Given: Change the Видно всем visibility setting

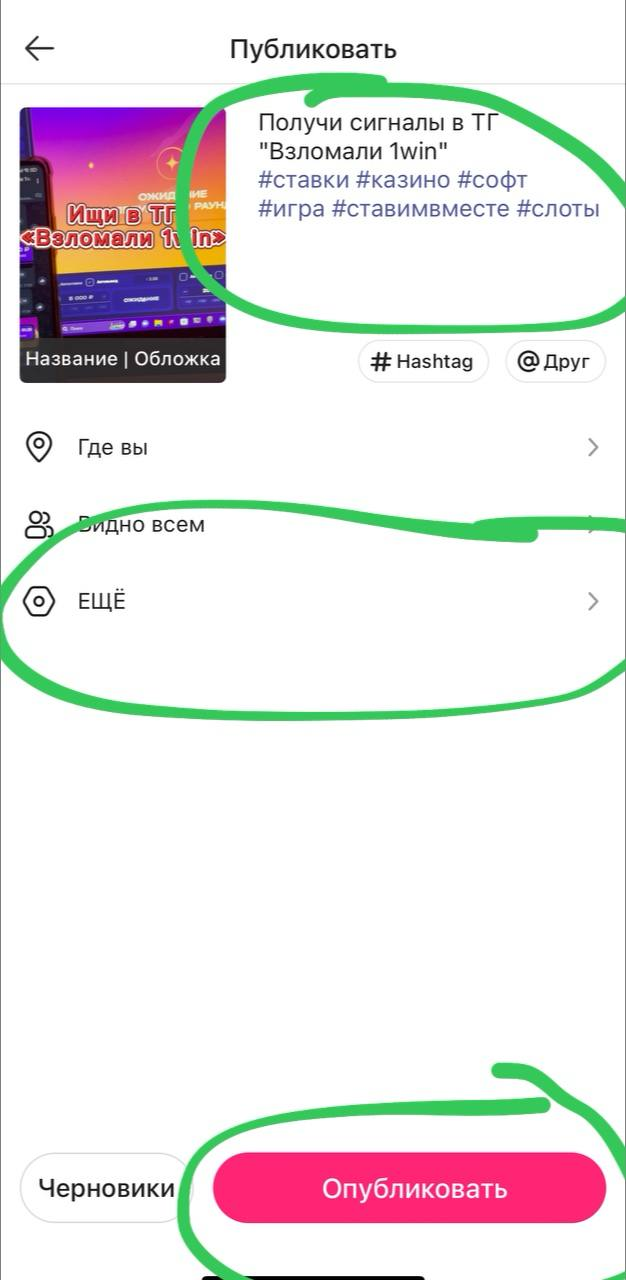Looking at the screenshot, I should (313, 524).
